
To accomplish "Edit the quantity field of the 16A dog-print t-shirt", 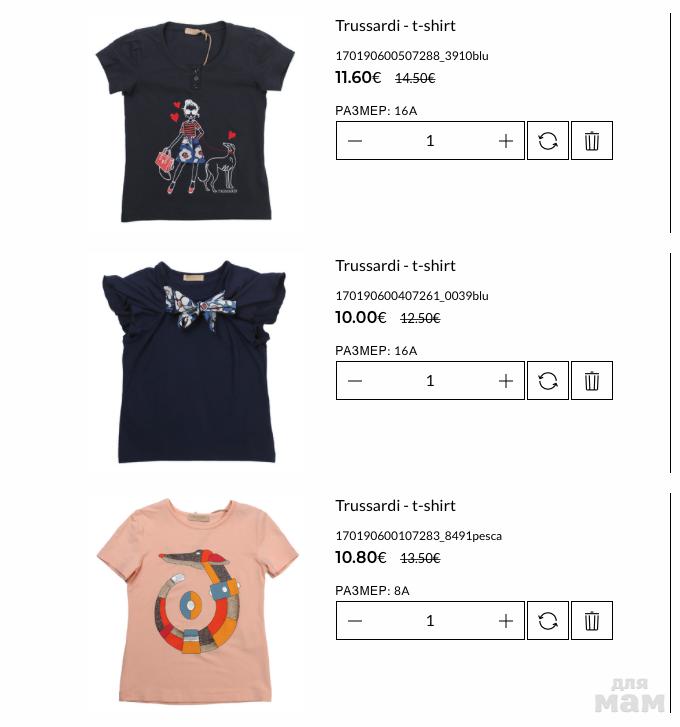I will pyautogui.click(x=430, y=141).
